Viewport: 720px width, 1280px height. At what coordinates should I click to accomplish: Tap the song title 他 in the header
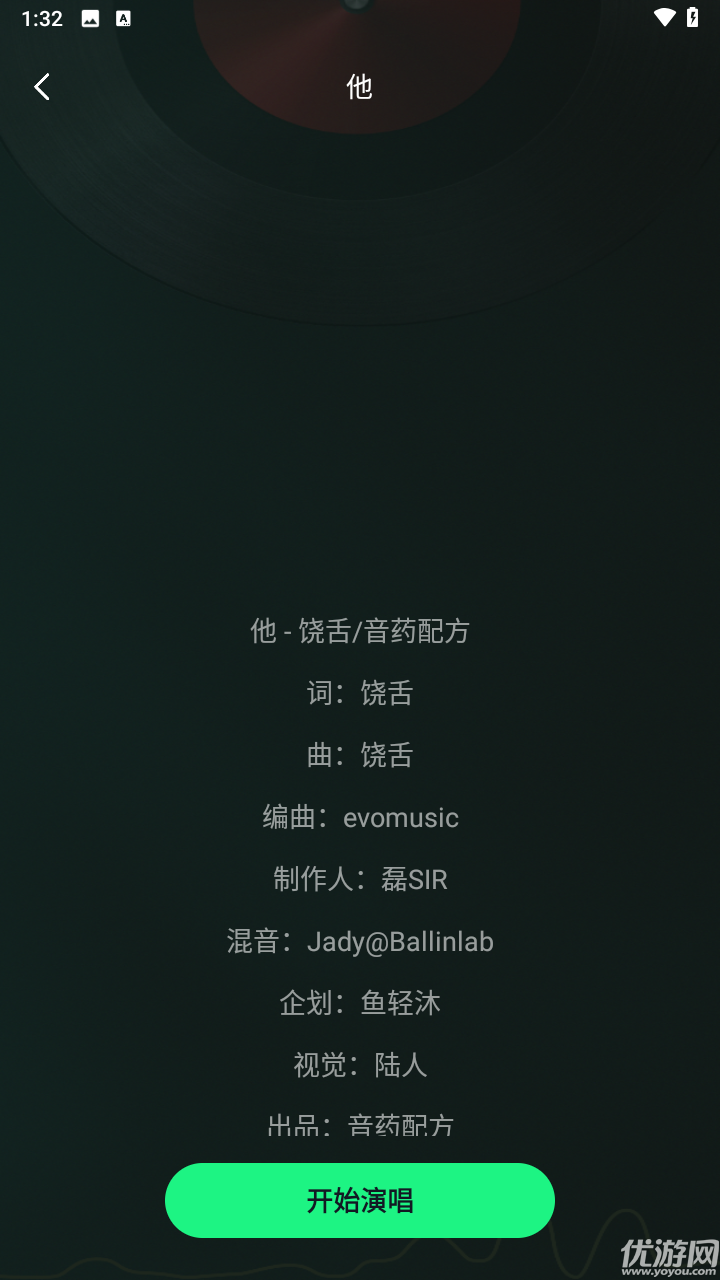[359, 87]
